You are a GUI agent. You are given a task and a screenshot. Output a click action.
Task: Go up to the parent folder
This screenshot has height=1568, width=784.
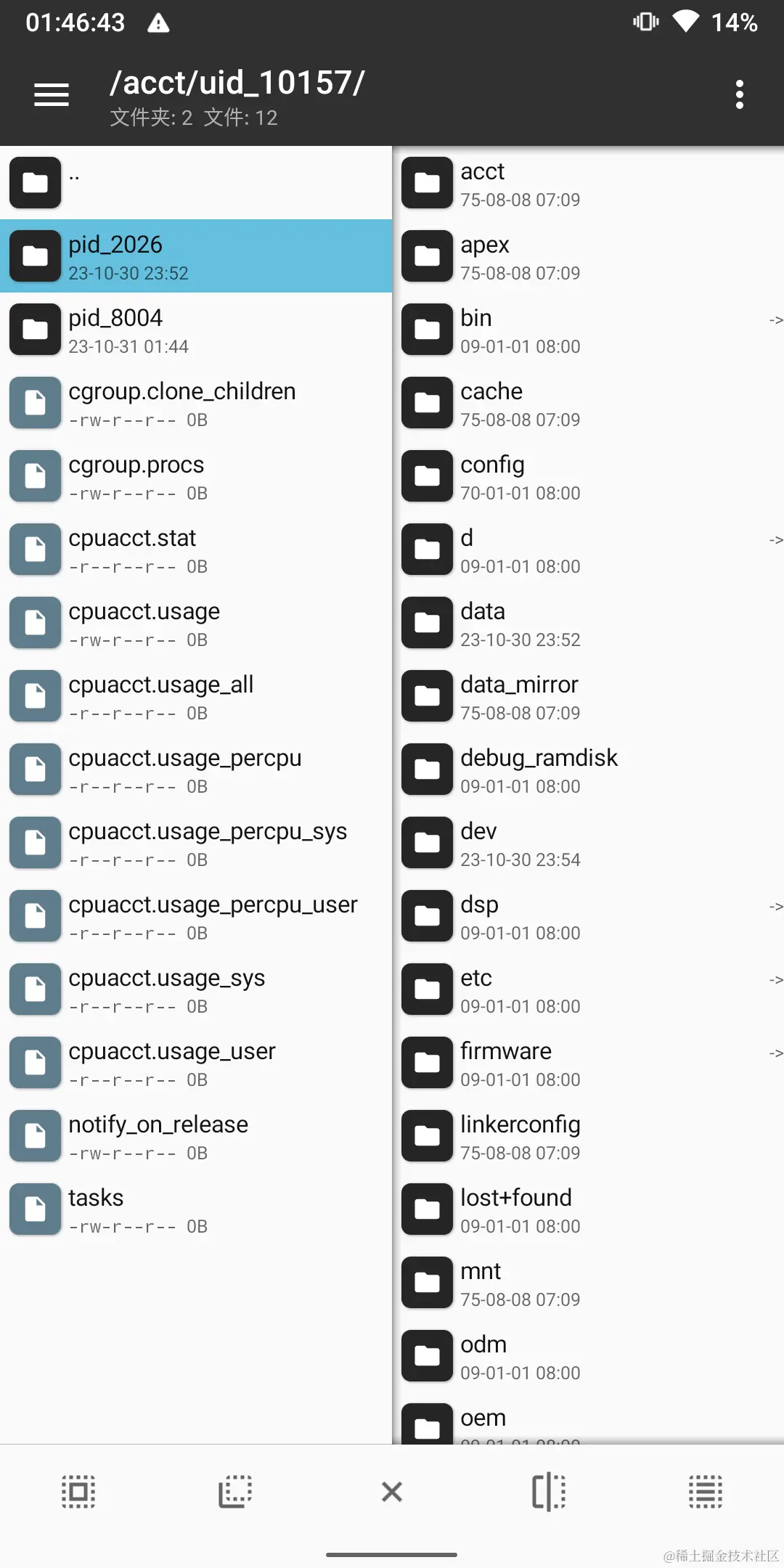coord(196,182)
